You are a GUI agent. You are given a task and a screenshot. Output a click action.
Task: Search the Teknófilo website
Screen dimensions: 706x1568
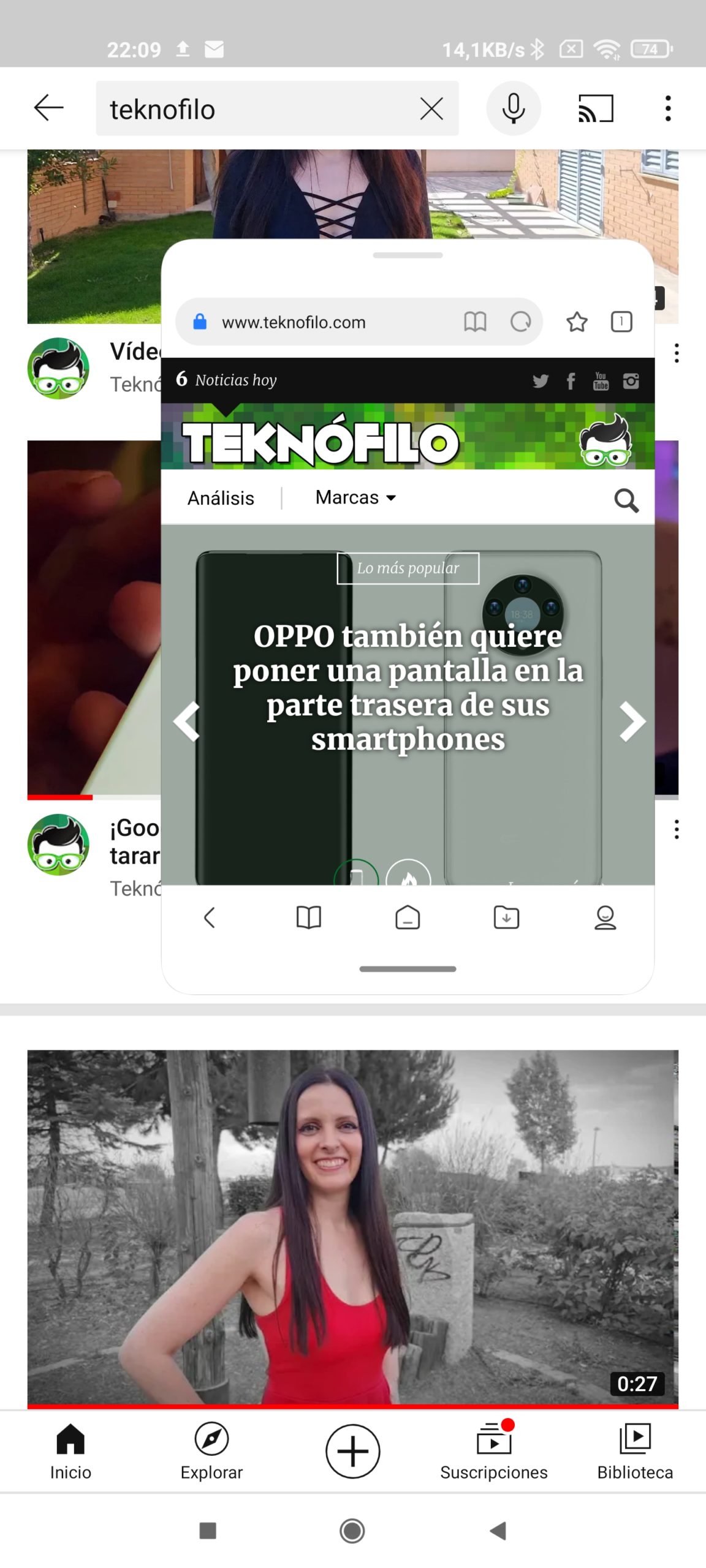626,500
